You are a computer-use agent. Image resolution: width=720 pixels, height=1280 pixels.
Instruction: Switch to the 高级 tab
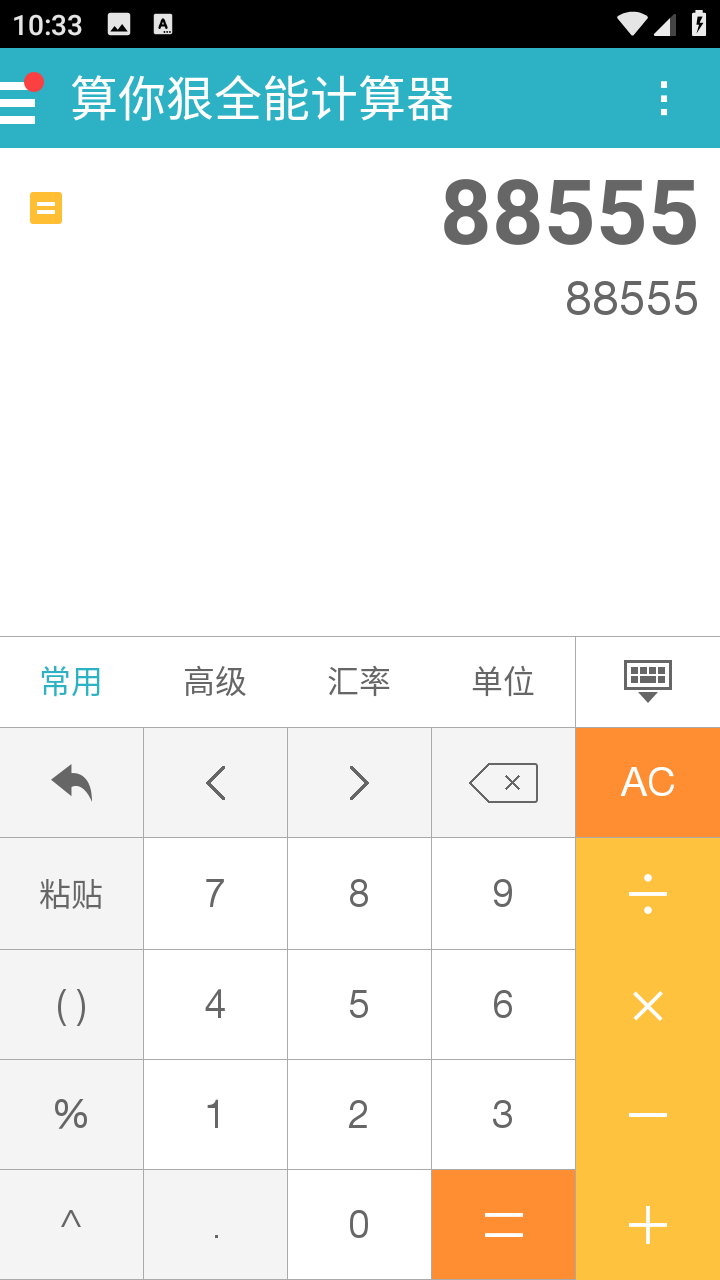tap(215, 681)
